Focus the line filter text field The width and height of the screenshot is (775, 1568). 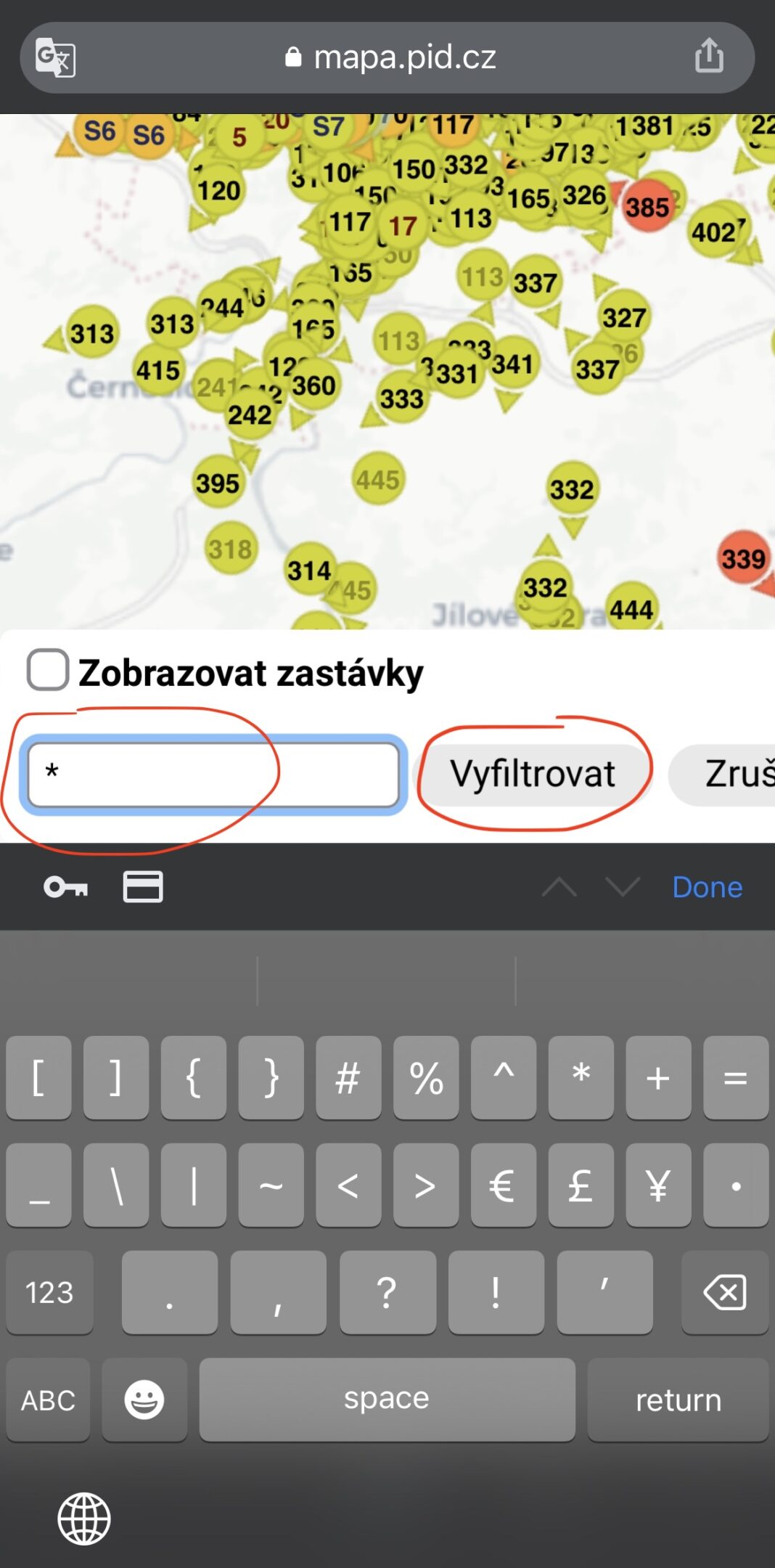pos(213,774)
